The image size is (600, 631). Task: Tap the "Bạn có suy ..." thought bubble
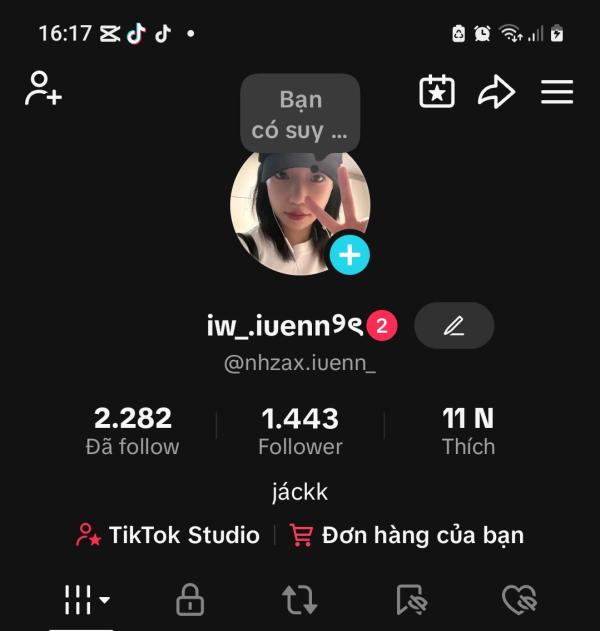pos(300,114)
